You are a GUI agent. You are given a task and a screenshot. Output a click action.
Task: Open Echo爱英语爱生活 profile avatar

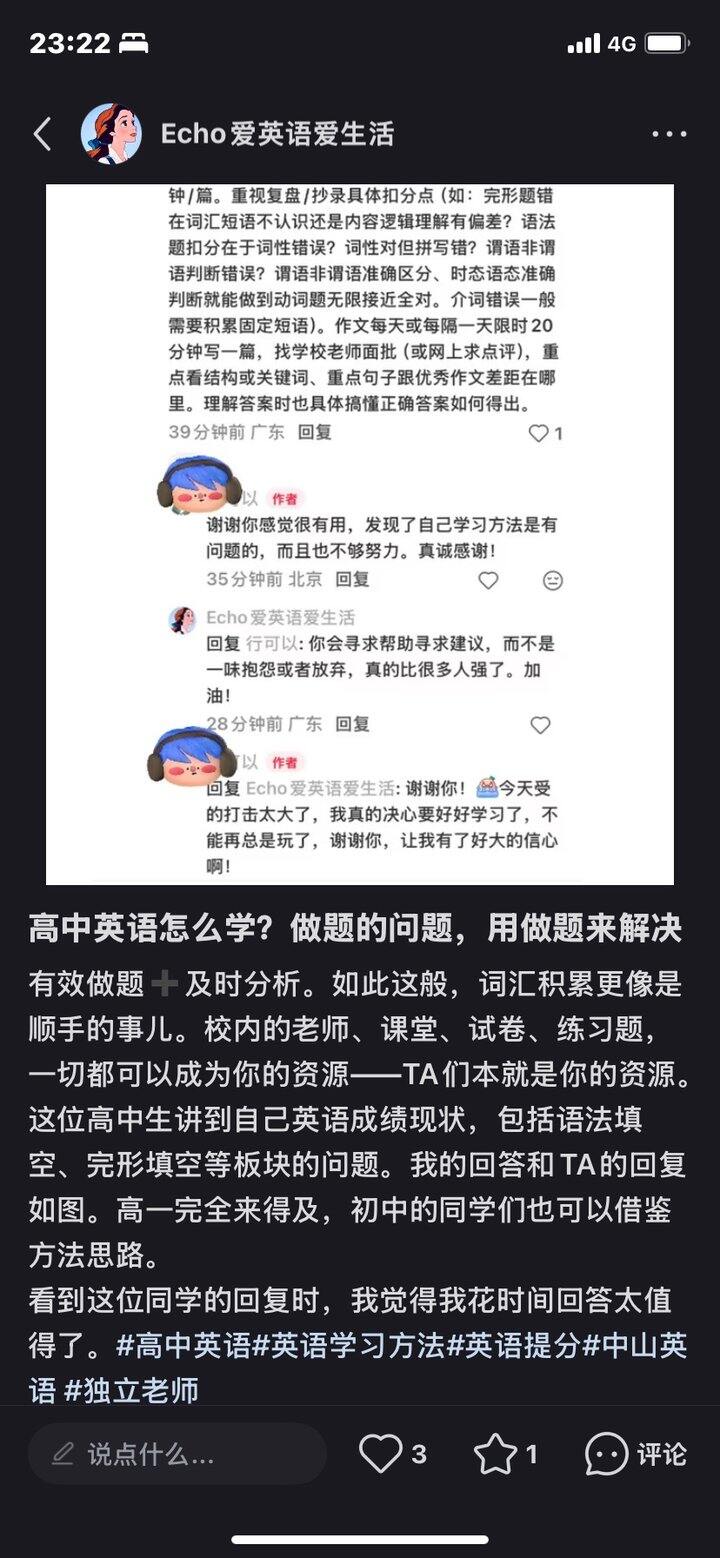click(x=111, y=134)
